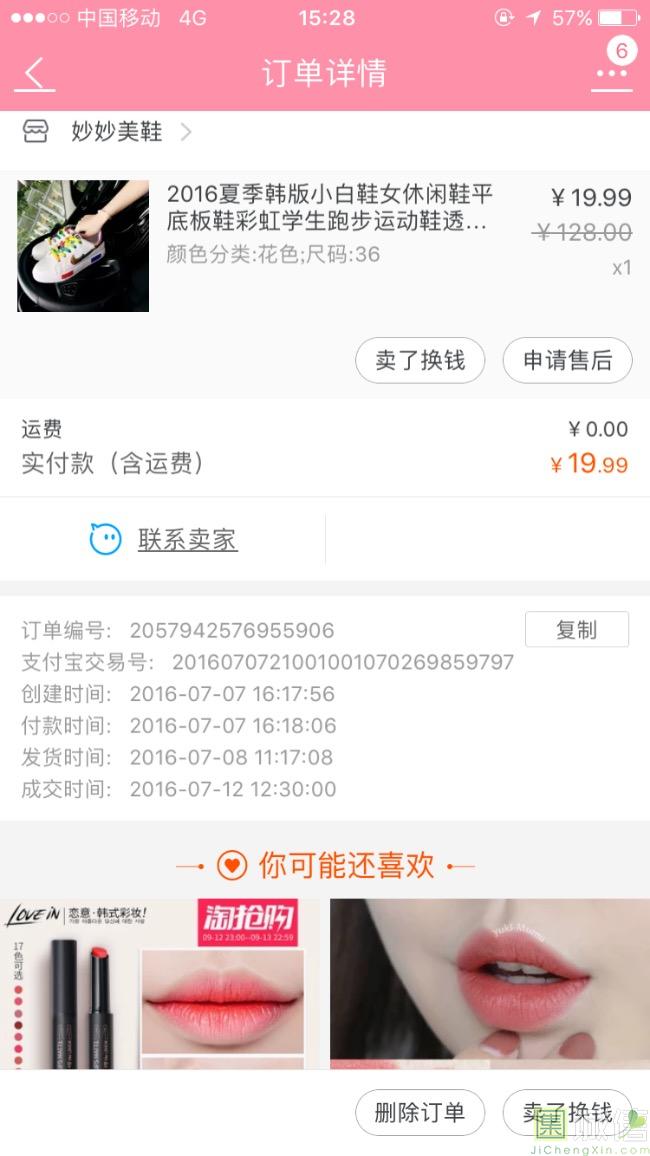Open the more options menu

click(x=611, y=74)
